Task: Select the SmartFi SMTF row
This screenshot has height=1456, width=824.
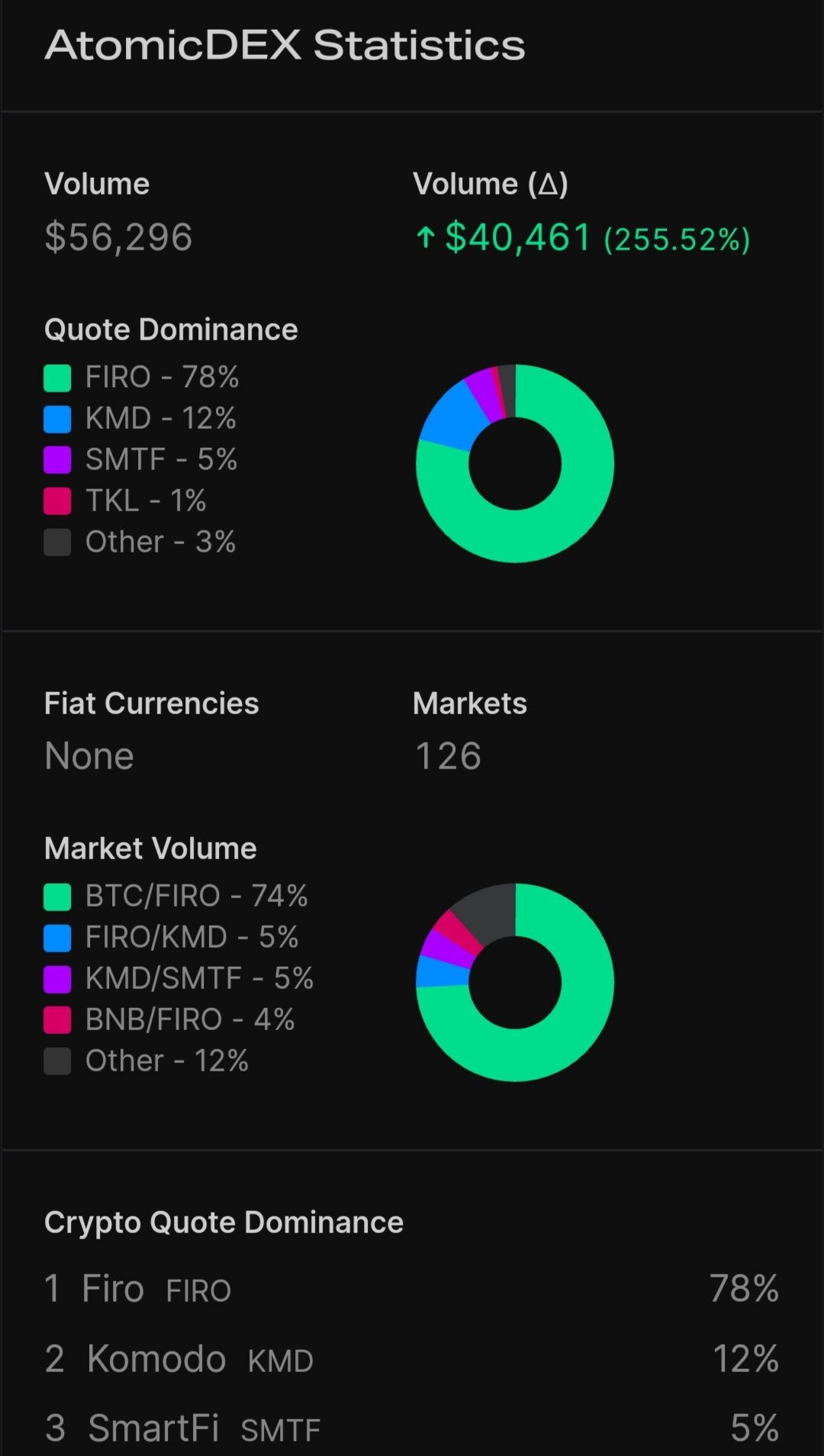Action: click(x=412, y=1428)
